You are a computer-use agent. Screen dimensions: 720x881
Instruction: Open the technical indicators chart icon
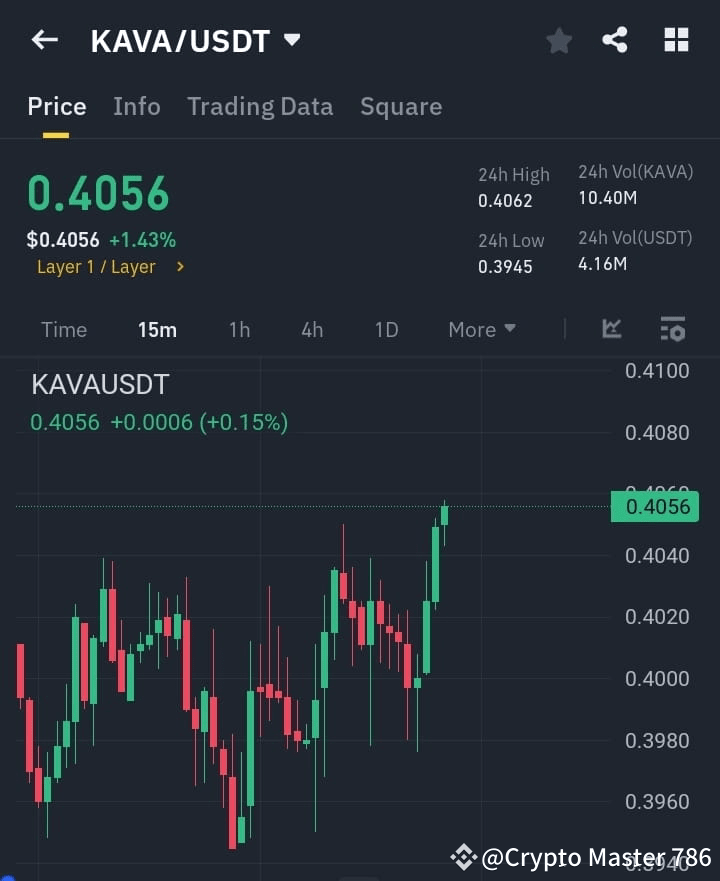611,329
